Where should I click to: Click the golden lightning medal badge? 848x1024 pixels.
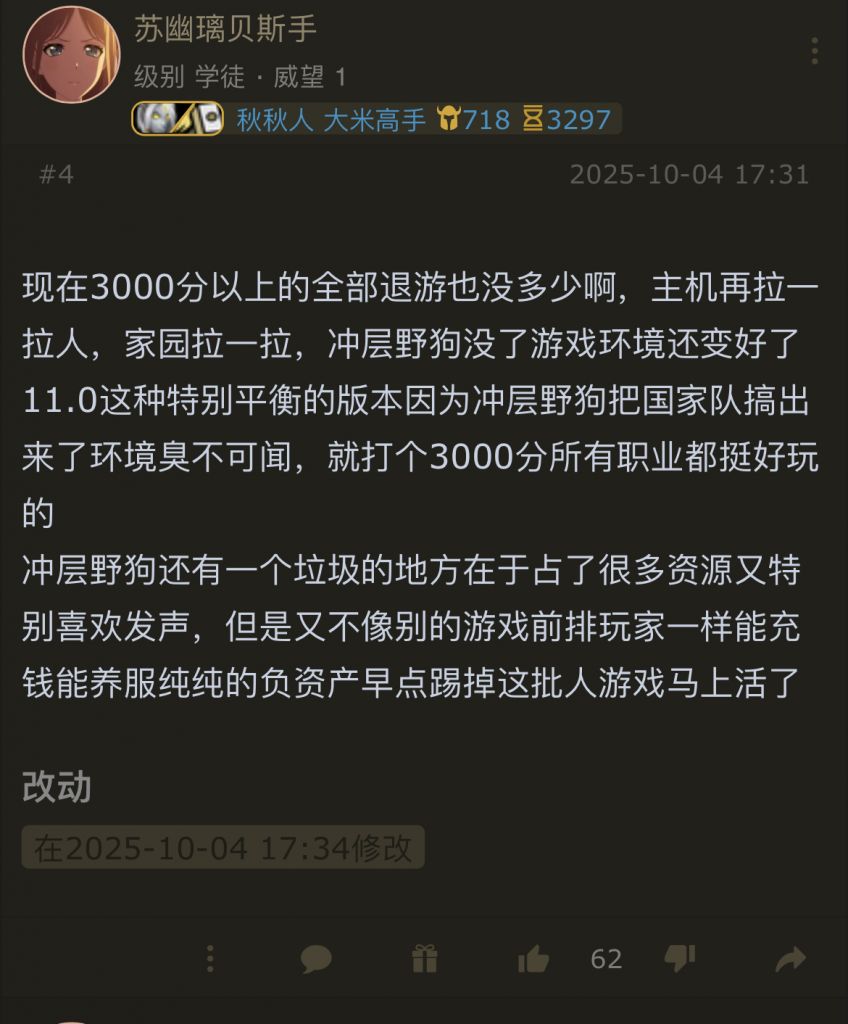click(x=183, y=118)
